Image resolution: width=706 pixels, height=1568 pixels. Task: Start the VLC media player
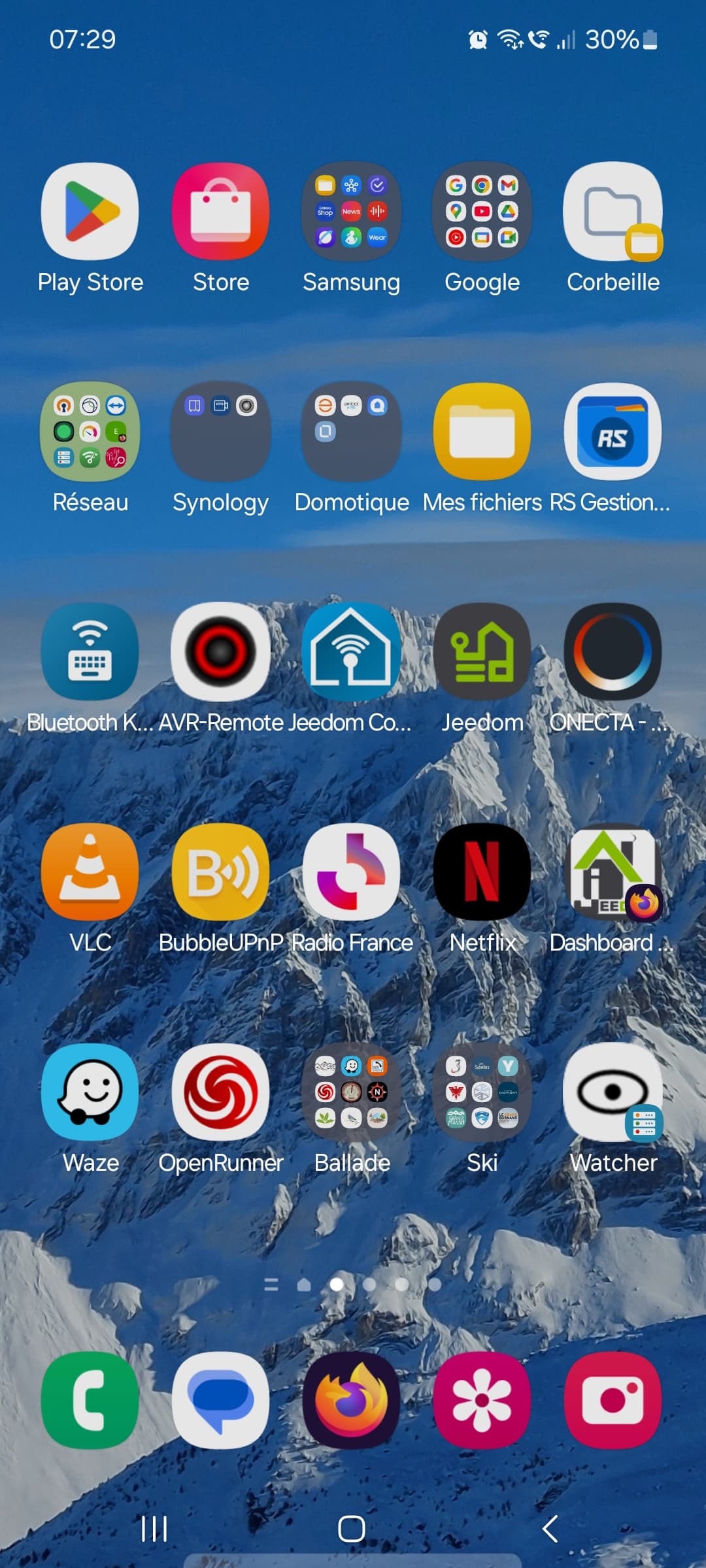tap(90, 872)
